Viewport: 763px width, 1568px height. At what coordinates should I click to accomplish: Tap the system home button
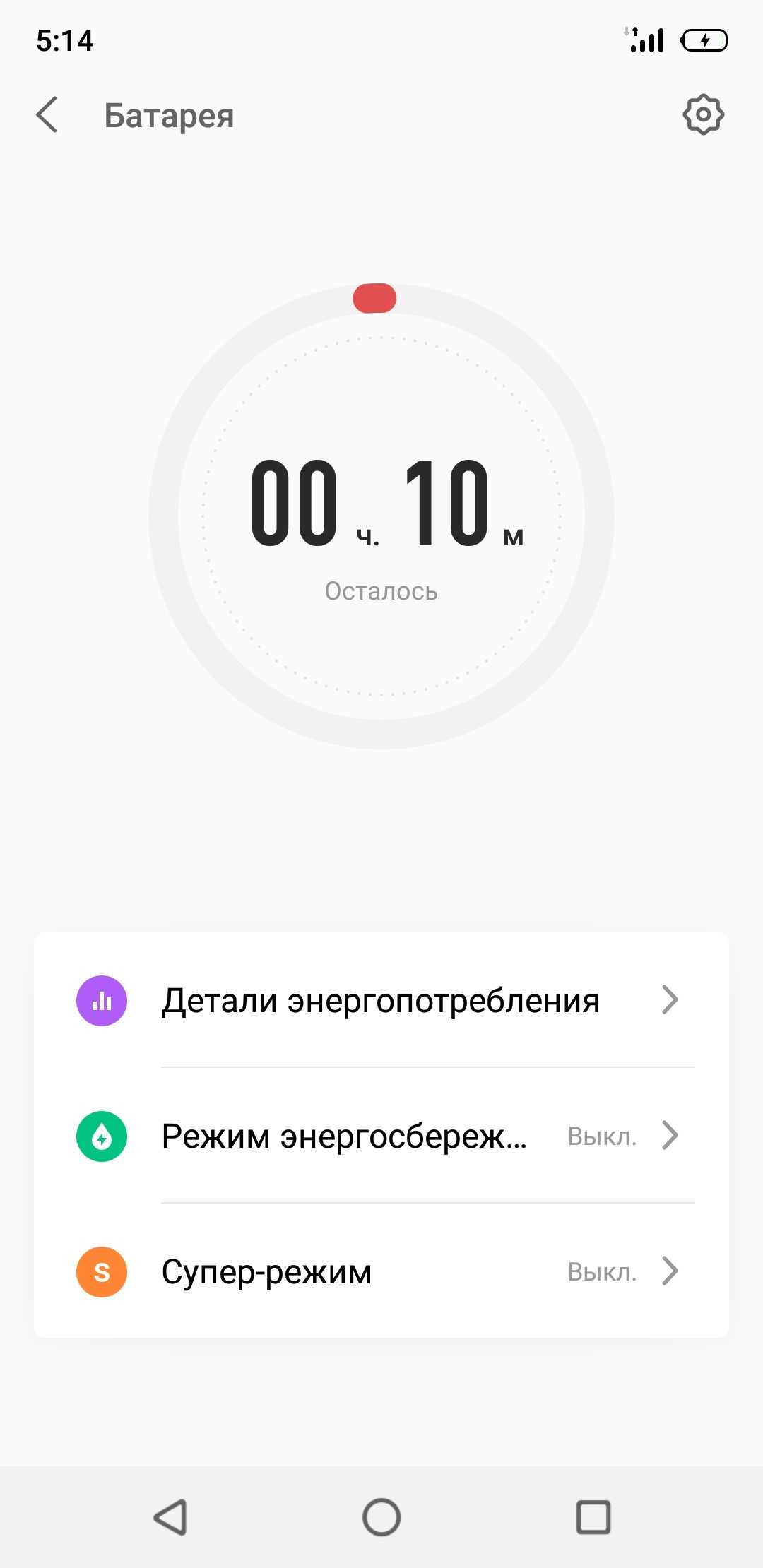click(381, 1516)
